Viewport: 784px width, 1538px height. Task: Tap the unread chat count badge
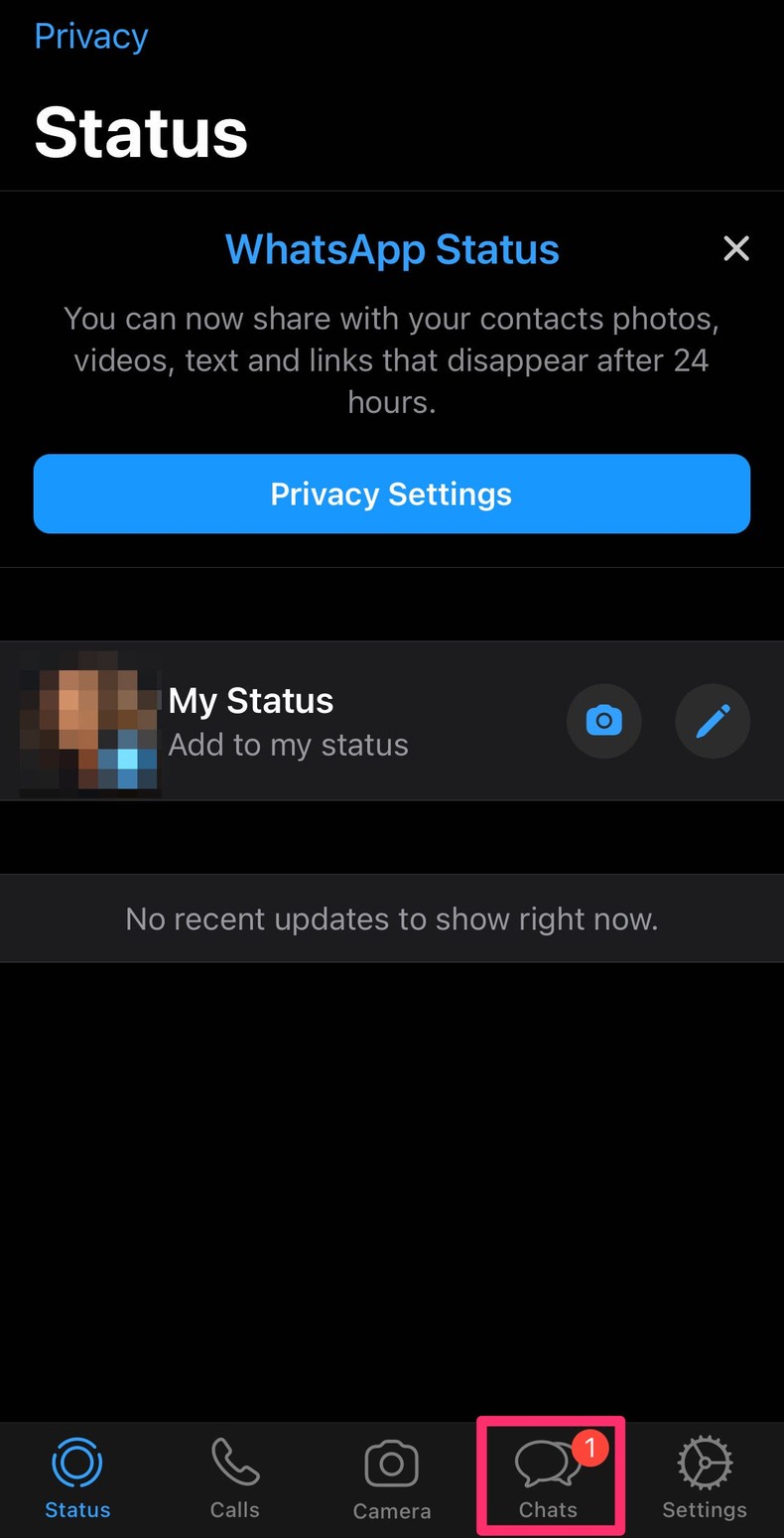(x=589, y=1449)
